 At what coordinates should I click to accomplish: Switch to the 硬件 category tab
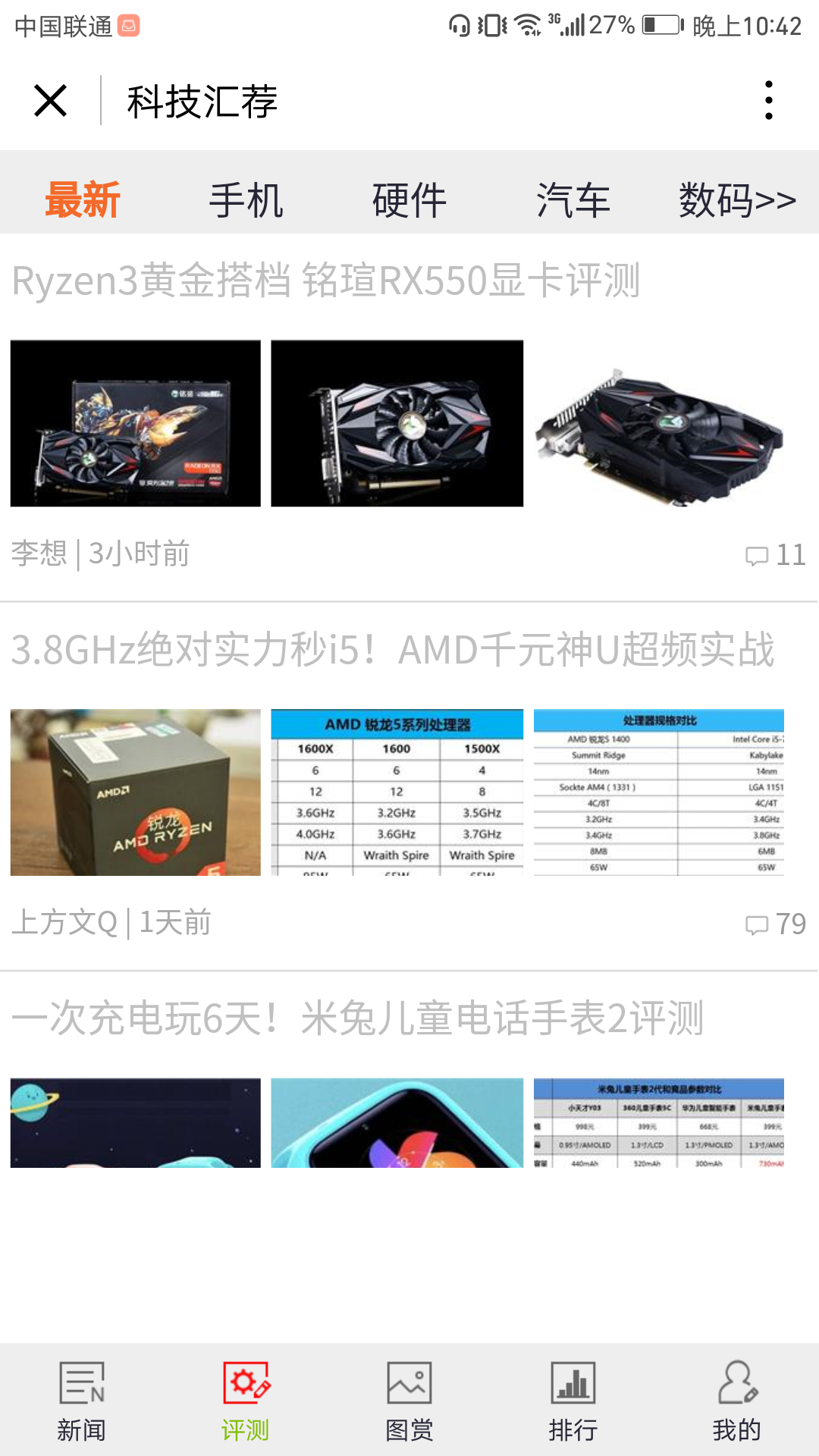click(409, 200)
